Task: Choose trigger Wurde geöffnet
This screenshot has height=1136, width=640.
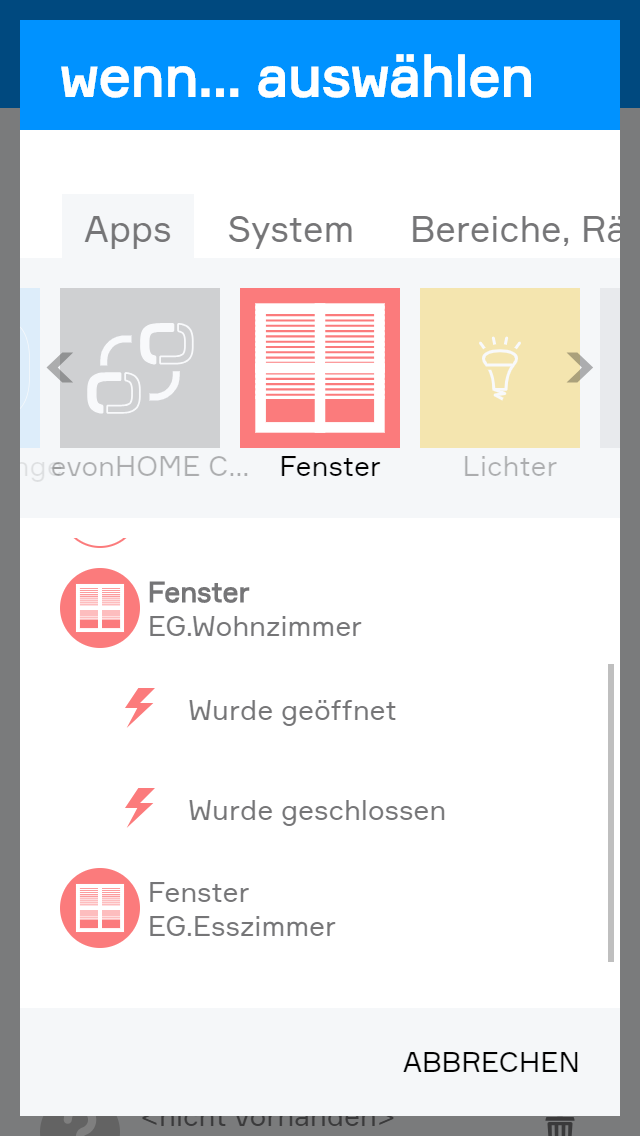Action: point(292,711)
